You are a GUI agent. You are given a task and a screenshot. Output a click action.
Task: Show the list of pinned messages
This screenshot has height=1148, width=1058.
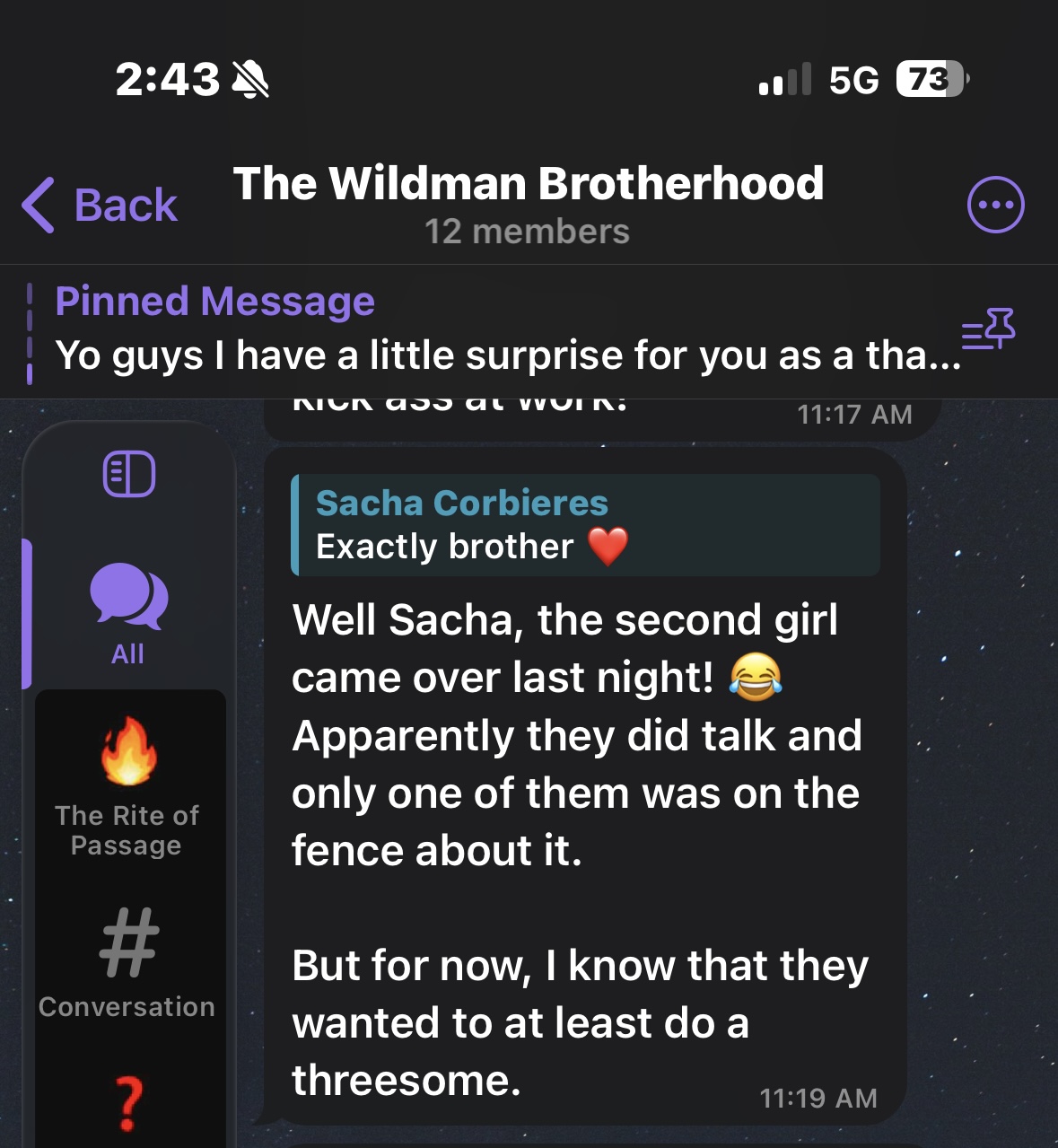pos(988,330)
